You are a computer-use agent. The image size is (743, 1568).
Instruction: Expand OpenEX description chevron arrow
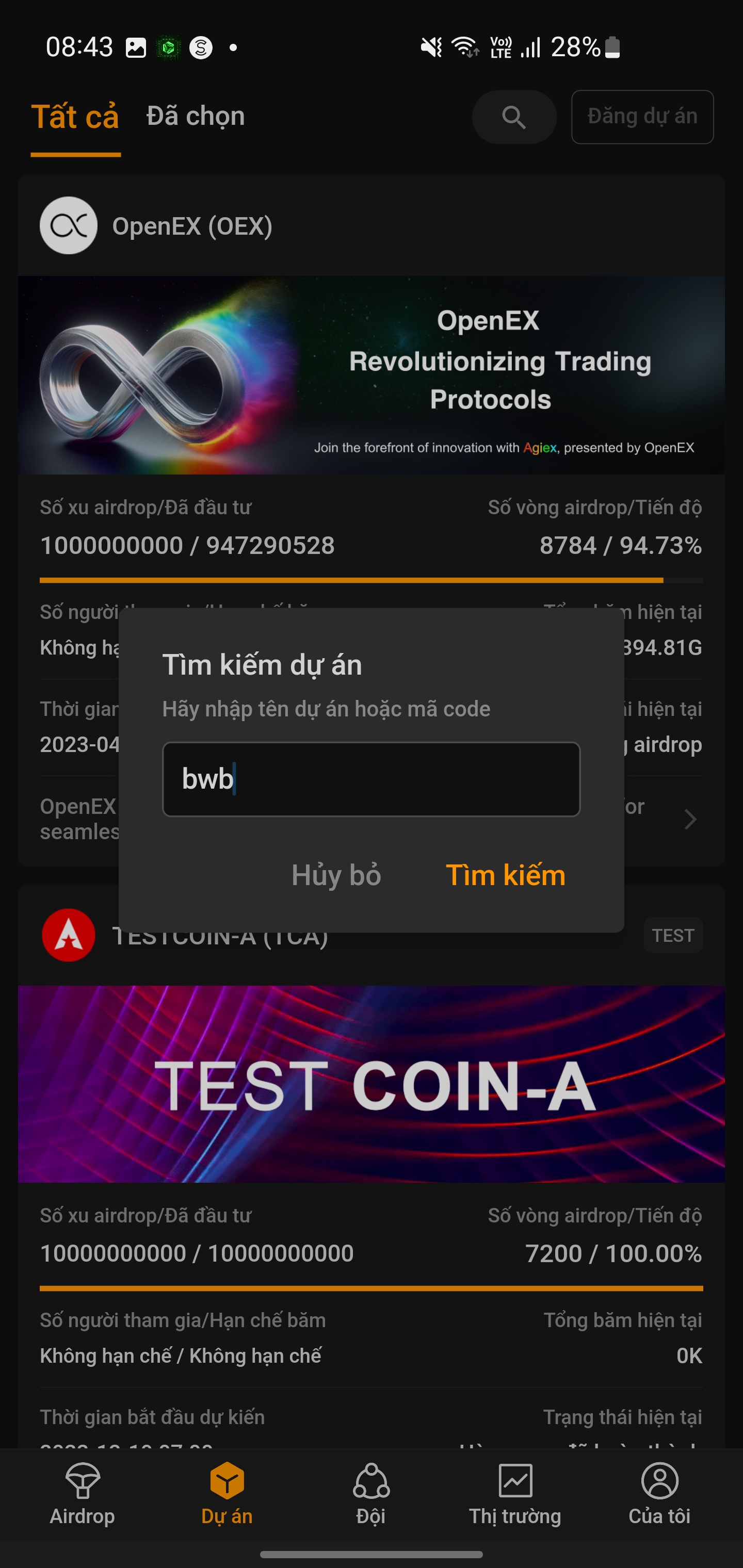click(690, 819)
